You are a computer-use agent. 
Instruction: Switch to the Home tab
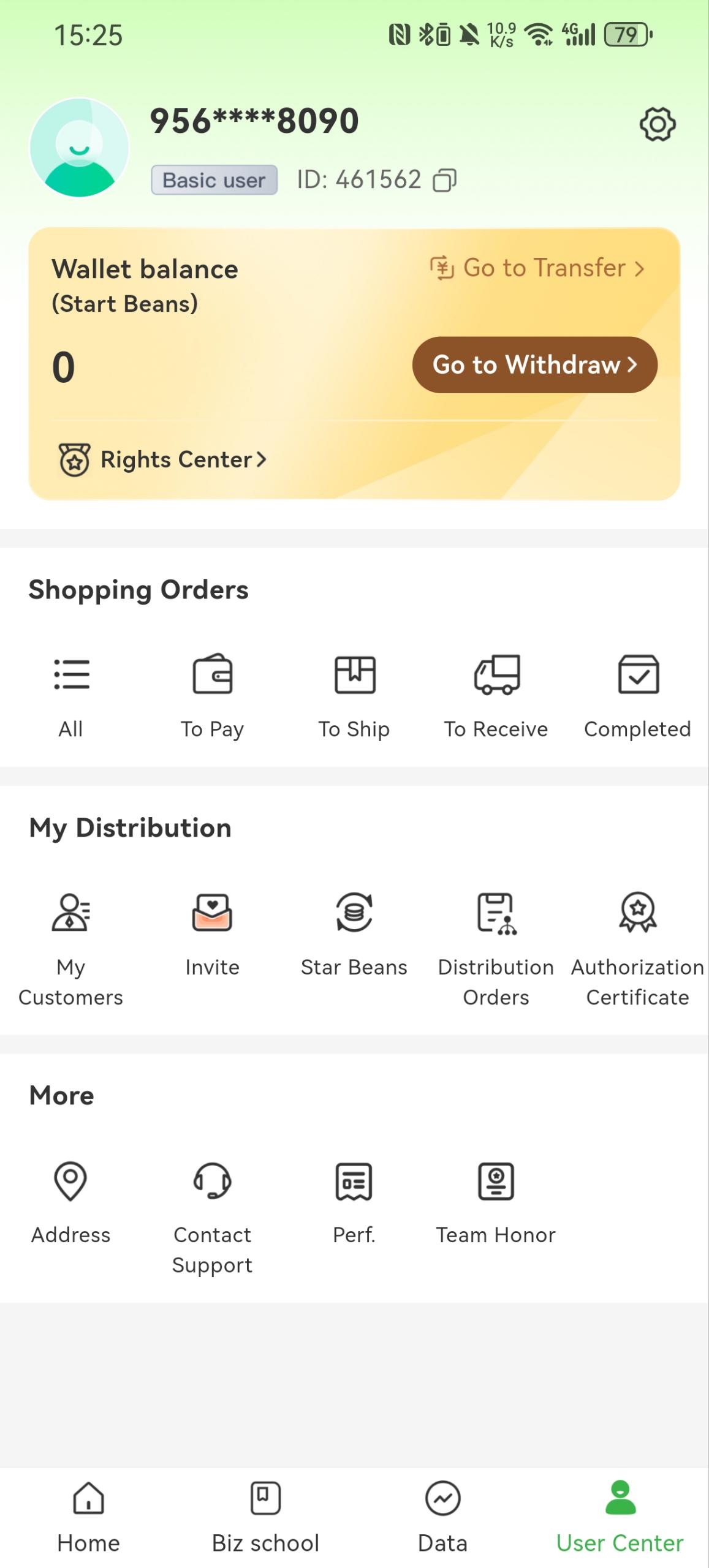89,1516
